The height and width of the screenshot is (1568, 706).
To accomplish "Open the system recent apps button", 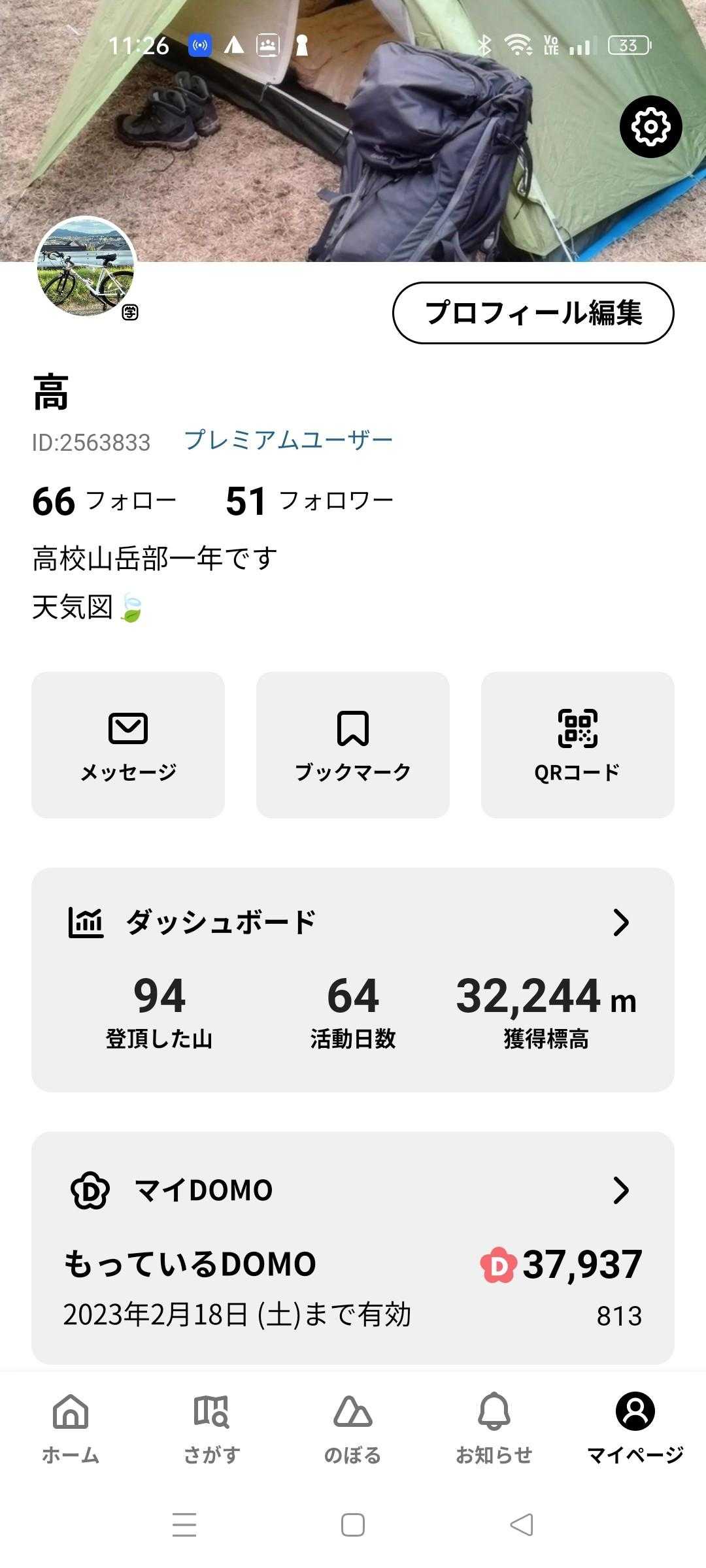I will [184, 1525].
